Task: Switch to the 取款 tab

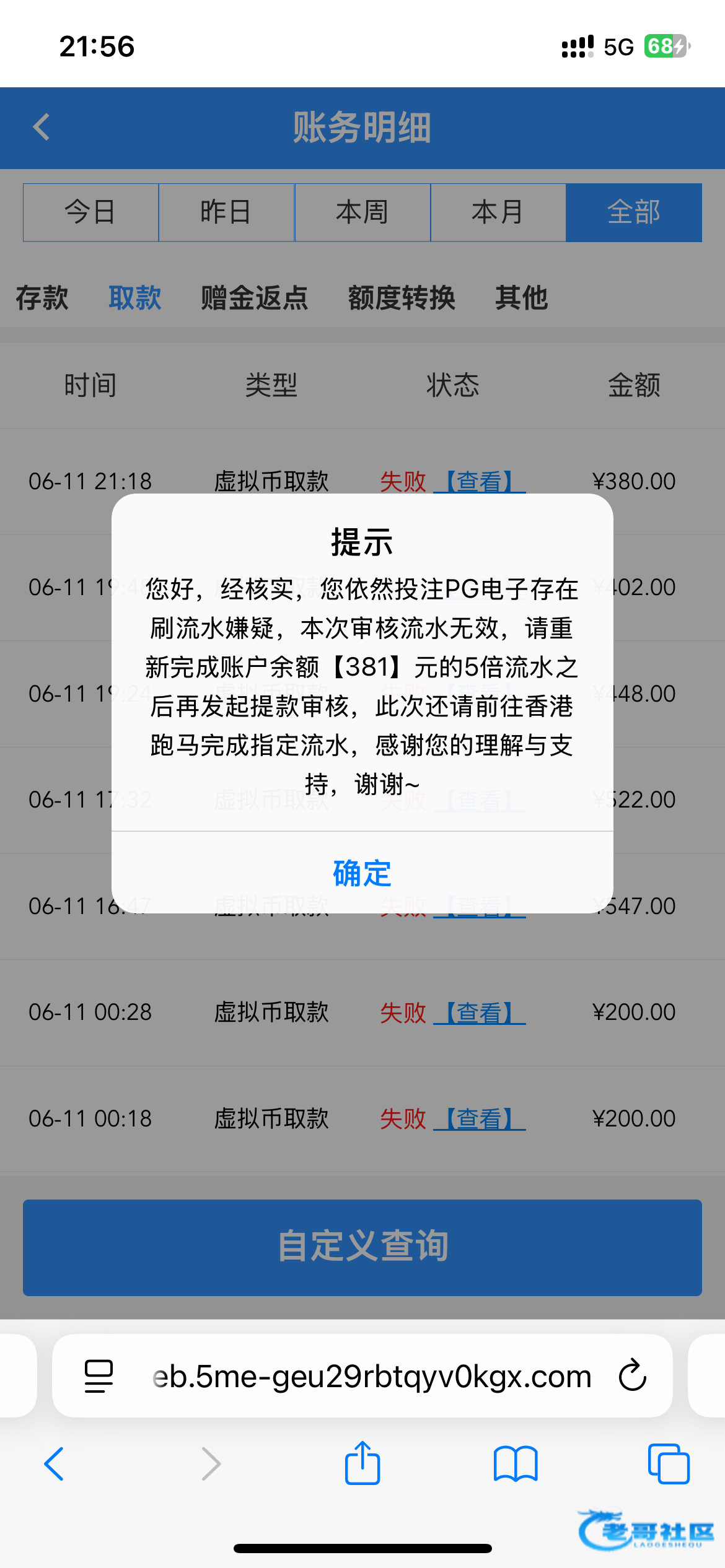Action: point(134,298)
